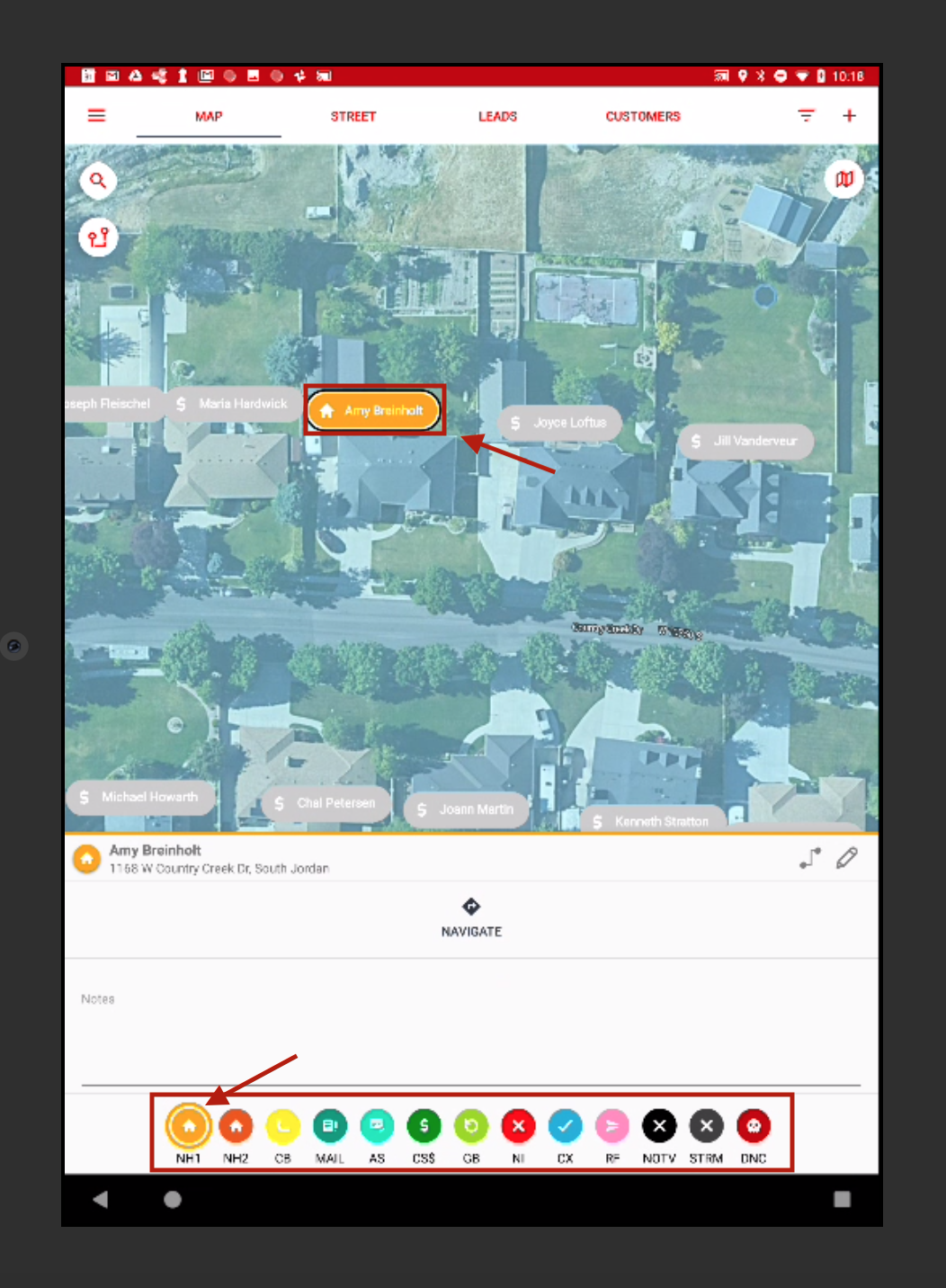Choose the MAIL status
The image size is (946, 1288).
pyautogui.click(x=329, y=1126)
